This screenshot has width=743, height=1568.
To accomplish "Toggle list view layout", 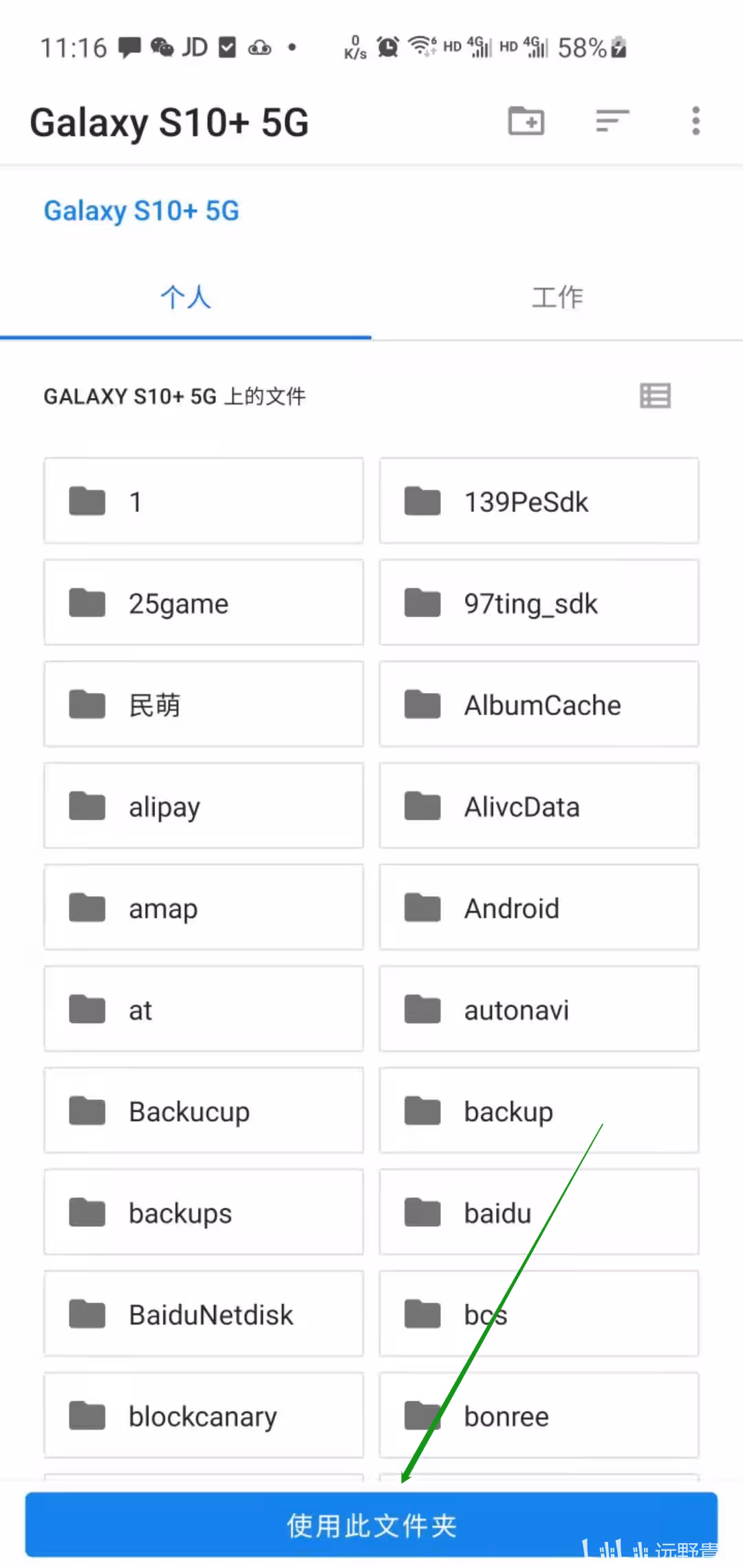I will tap(655, 396).
